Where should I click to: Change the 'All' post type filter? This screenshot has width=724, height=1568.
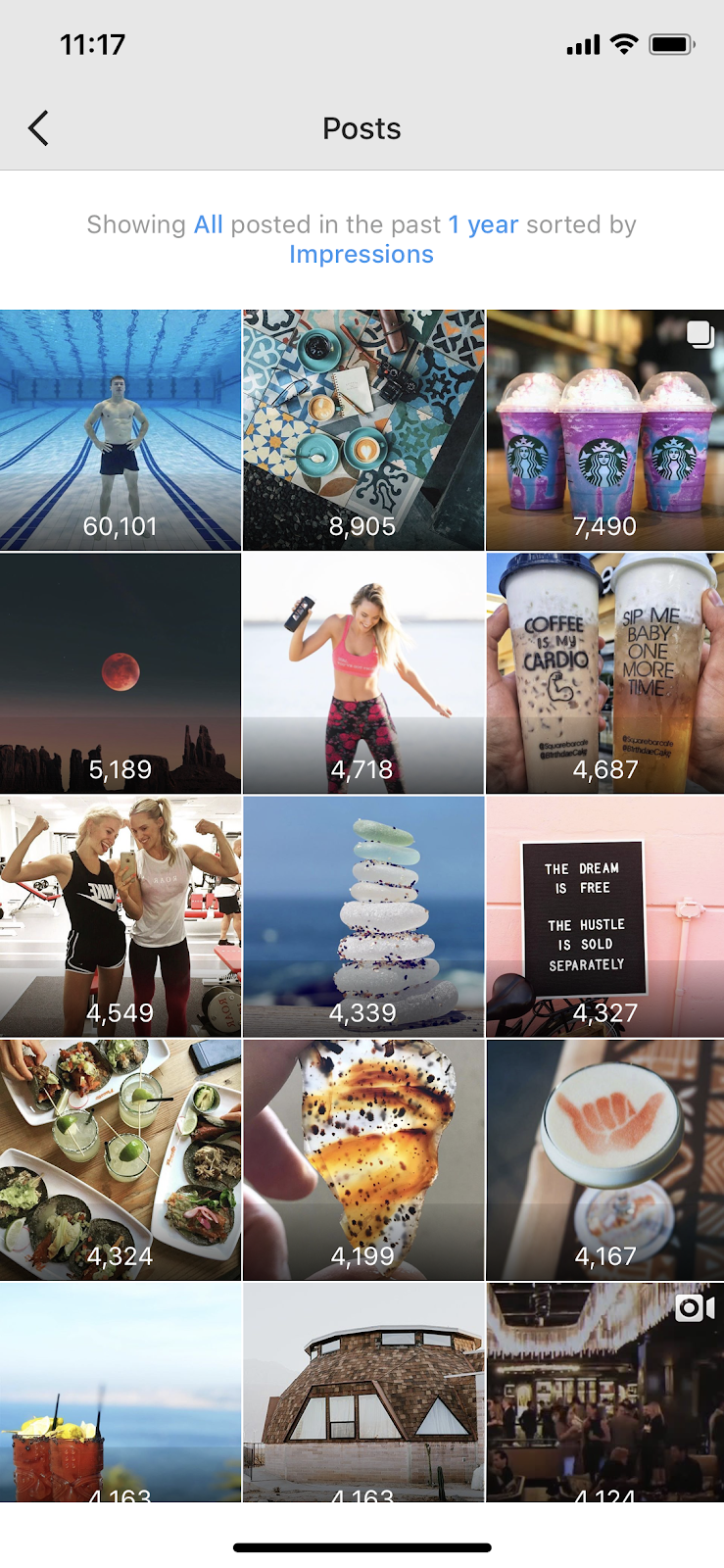click(208, 224)
